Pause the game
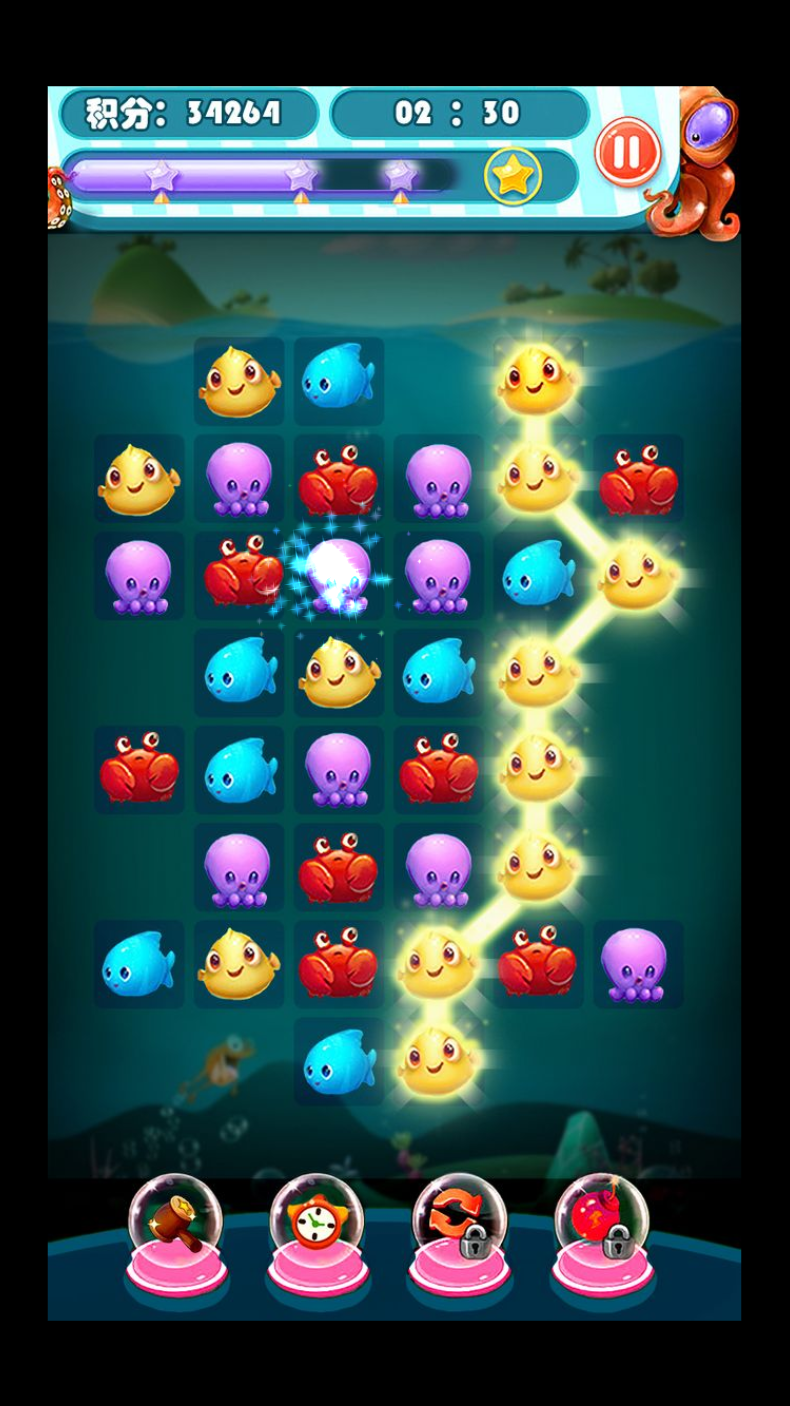This screenshot has width=790, height=1406. coord(627,153)
